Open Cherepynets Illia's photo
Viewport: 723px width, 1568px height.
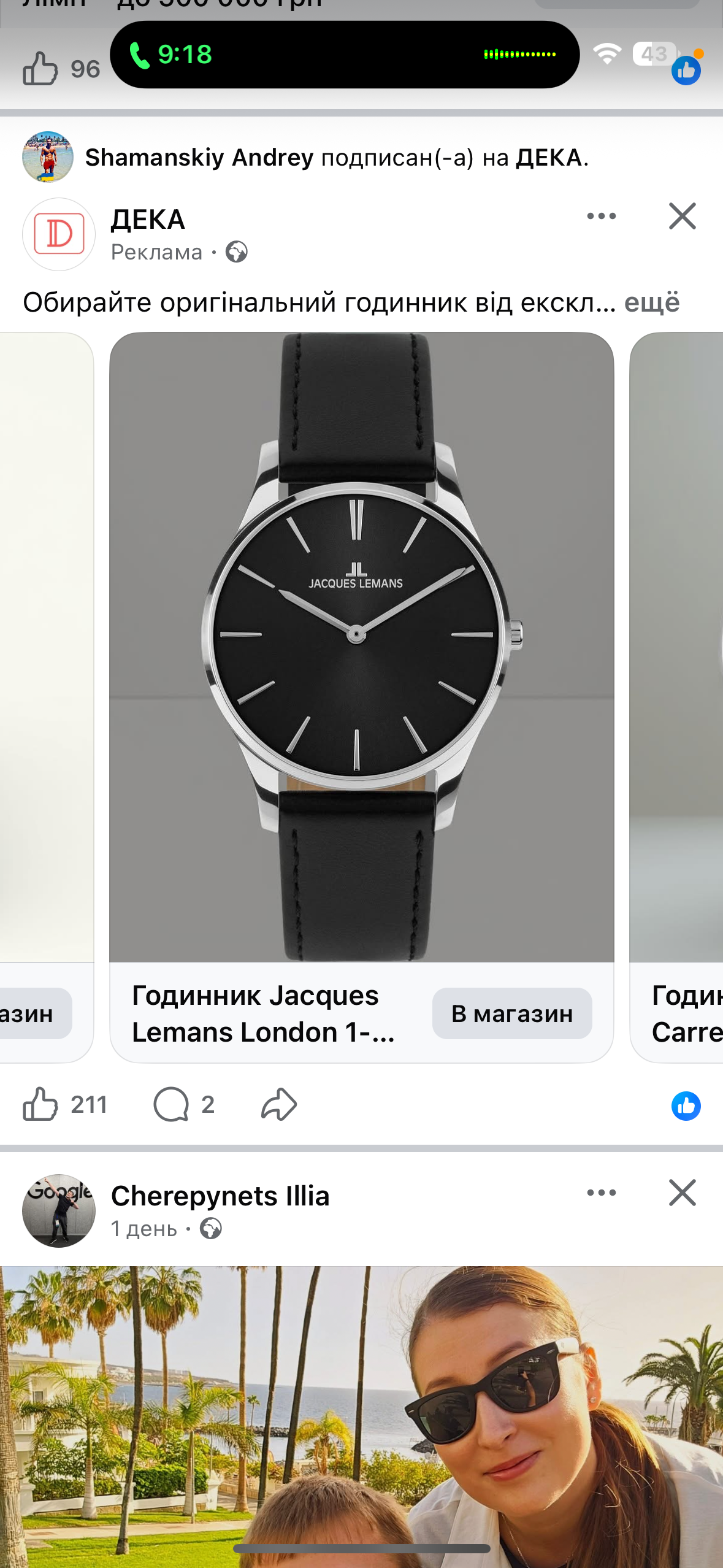coord(361,1411)
